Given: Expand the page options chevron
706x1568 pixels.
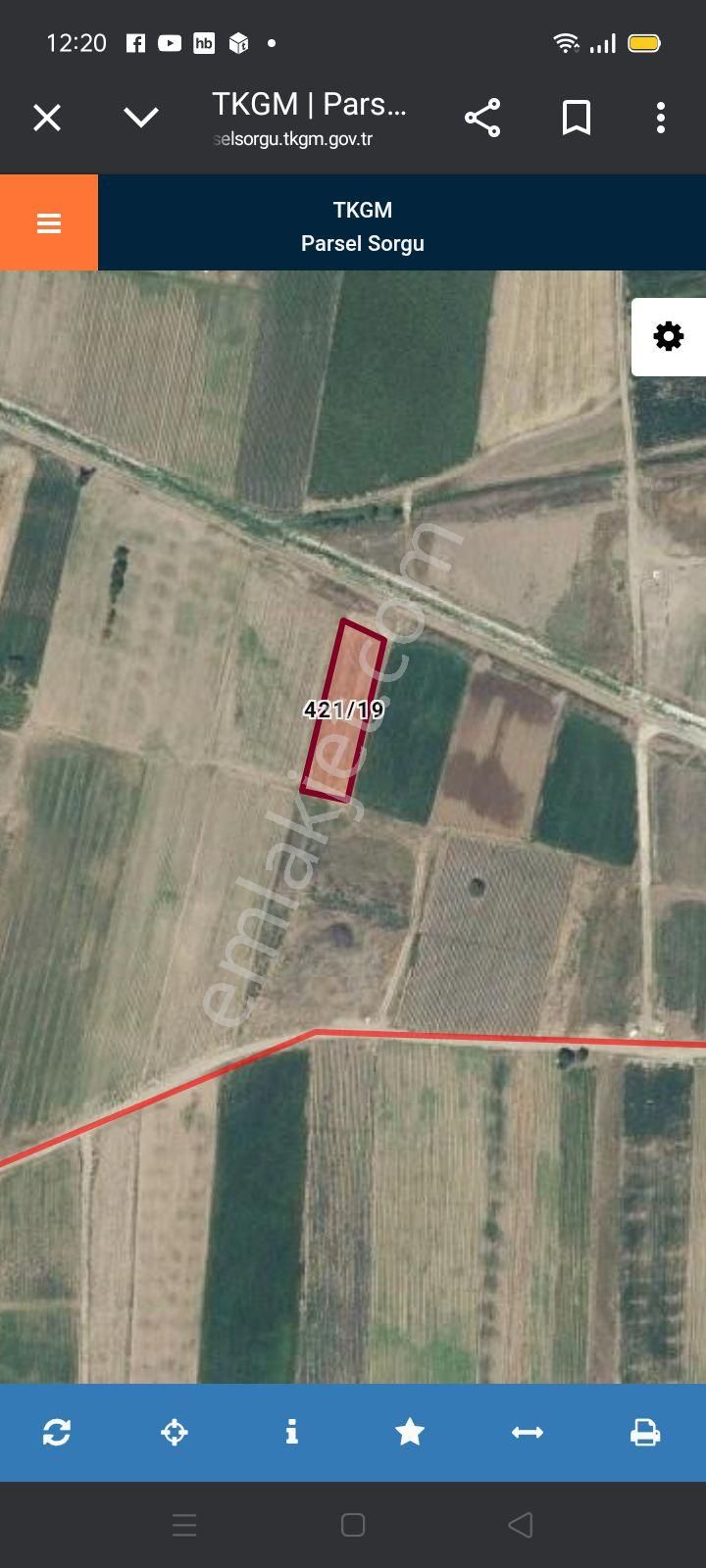Looking at the screenshot, I should click(141, 119).
